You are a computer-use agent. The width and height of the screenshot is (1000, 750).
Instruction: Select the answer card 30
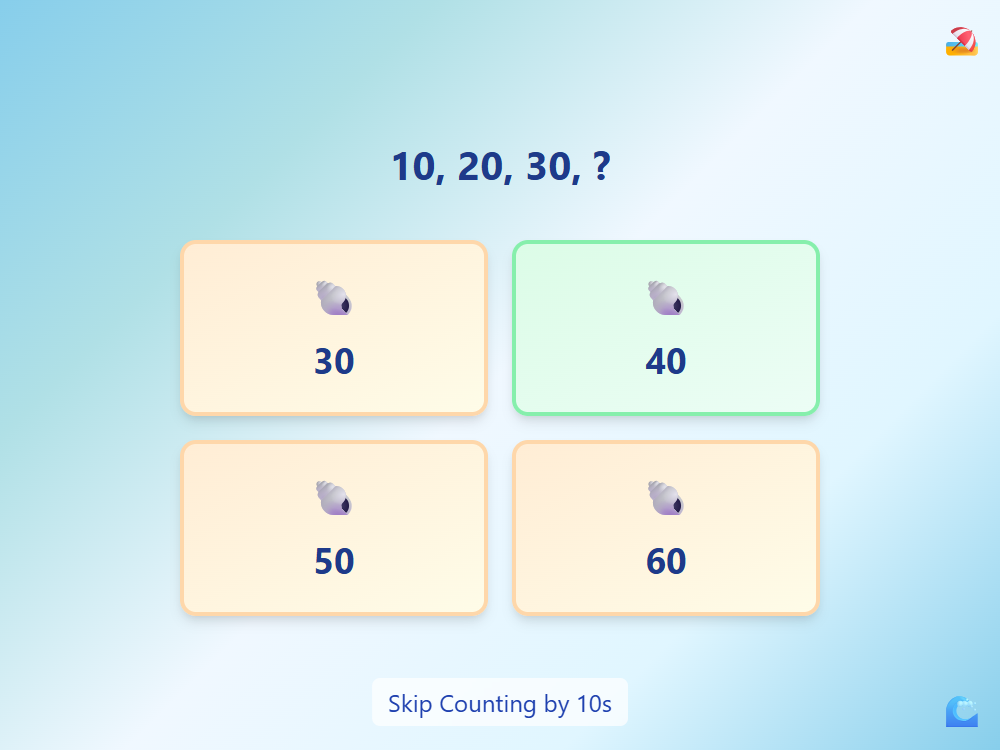(x=334, y=328)
